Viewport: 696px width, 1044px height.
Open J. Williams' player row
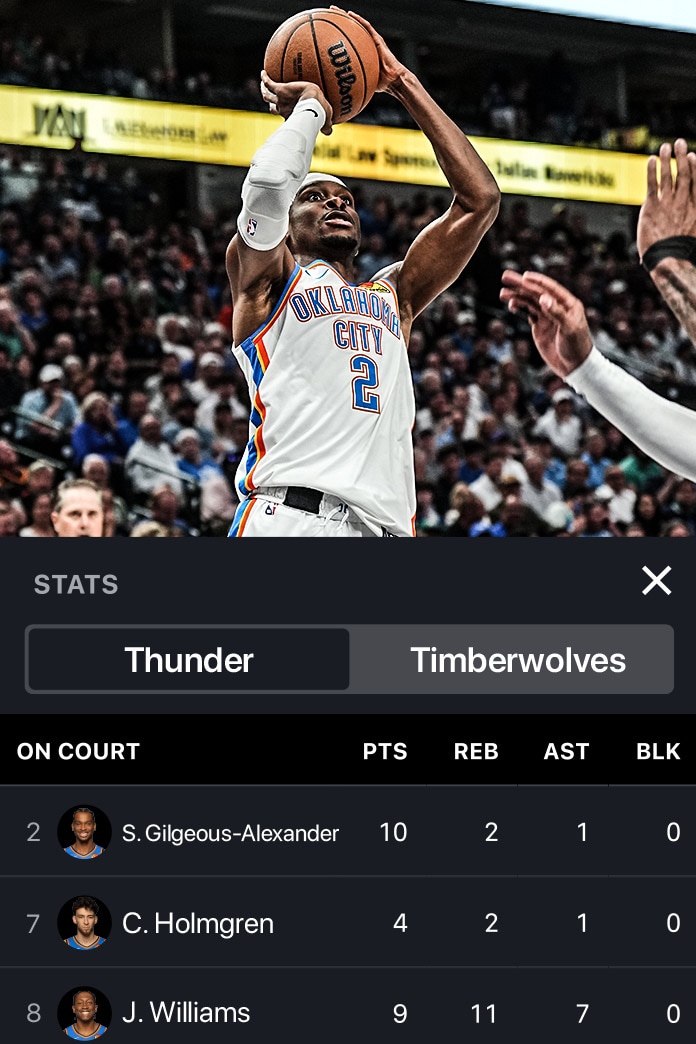point(185,1012)
